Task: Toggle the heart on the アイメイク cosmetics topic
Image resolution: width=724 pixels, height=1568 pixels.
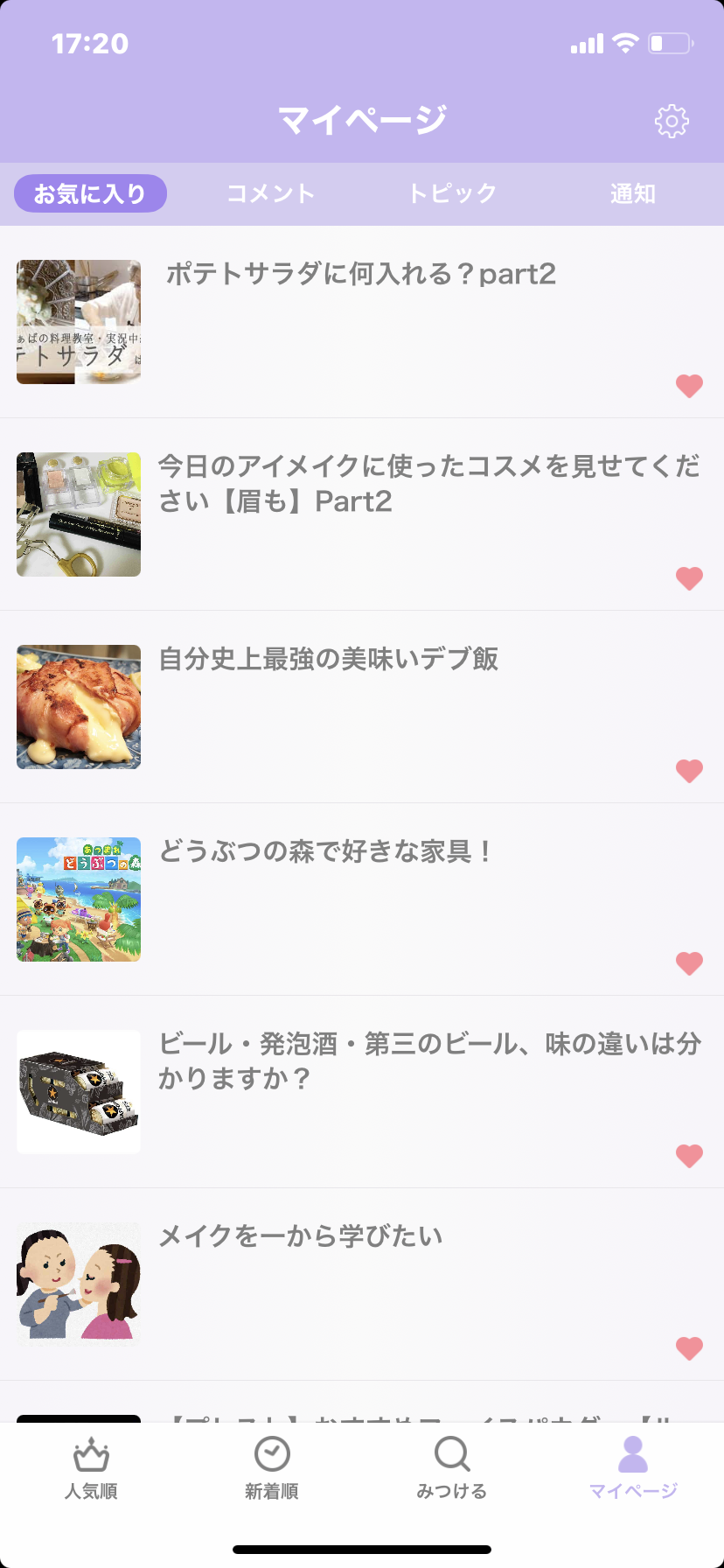Action: (690, 577)
